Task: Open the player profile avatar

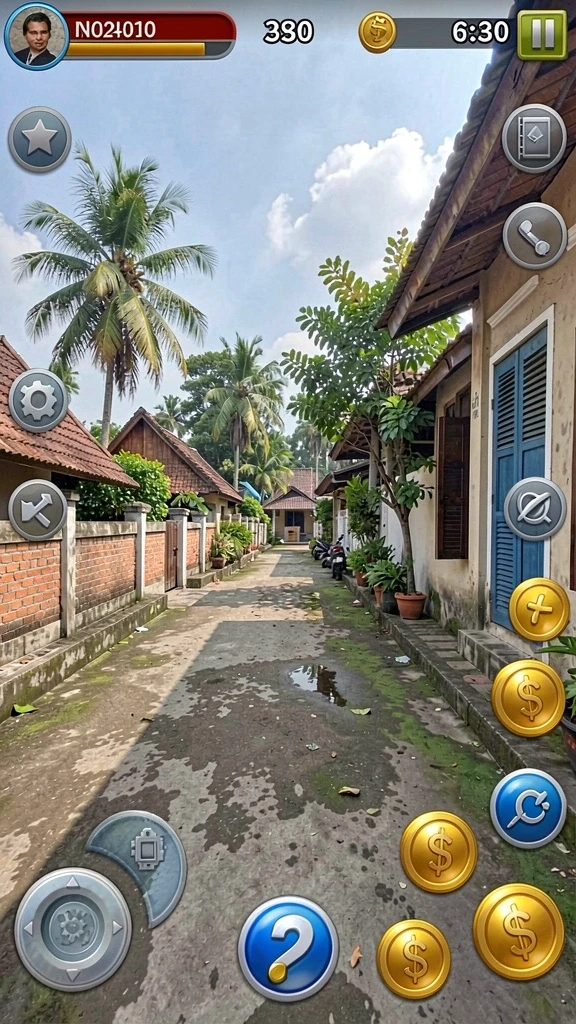Action: pos(37,37)
